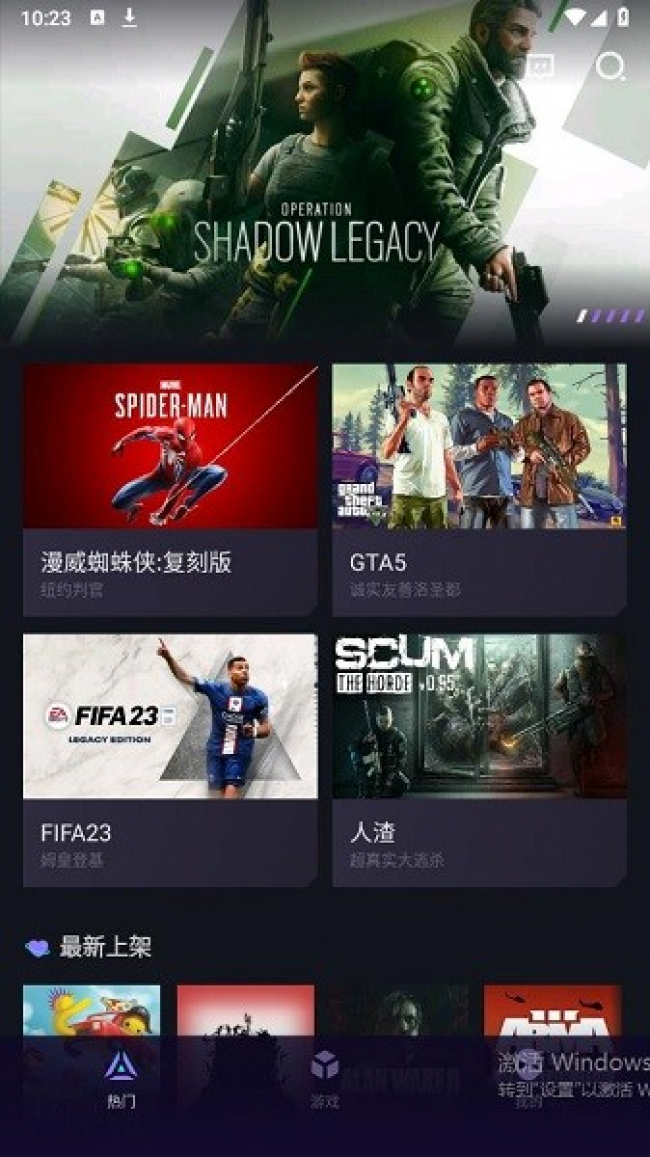Open the FIFA23 game card
This screenshot has width=650, height=1157.
point(170,758)
